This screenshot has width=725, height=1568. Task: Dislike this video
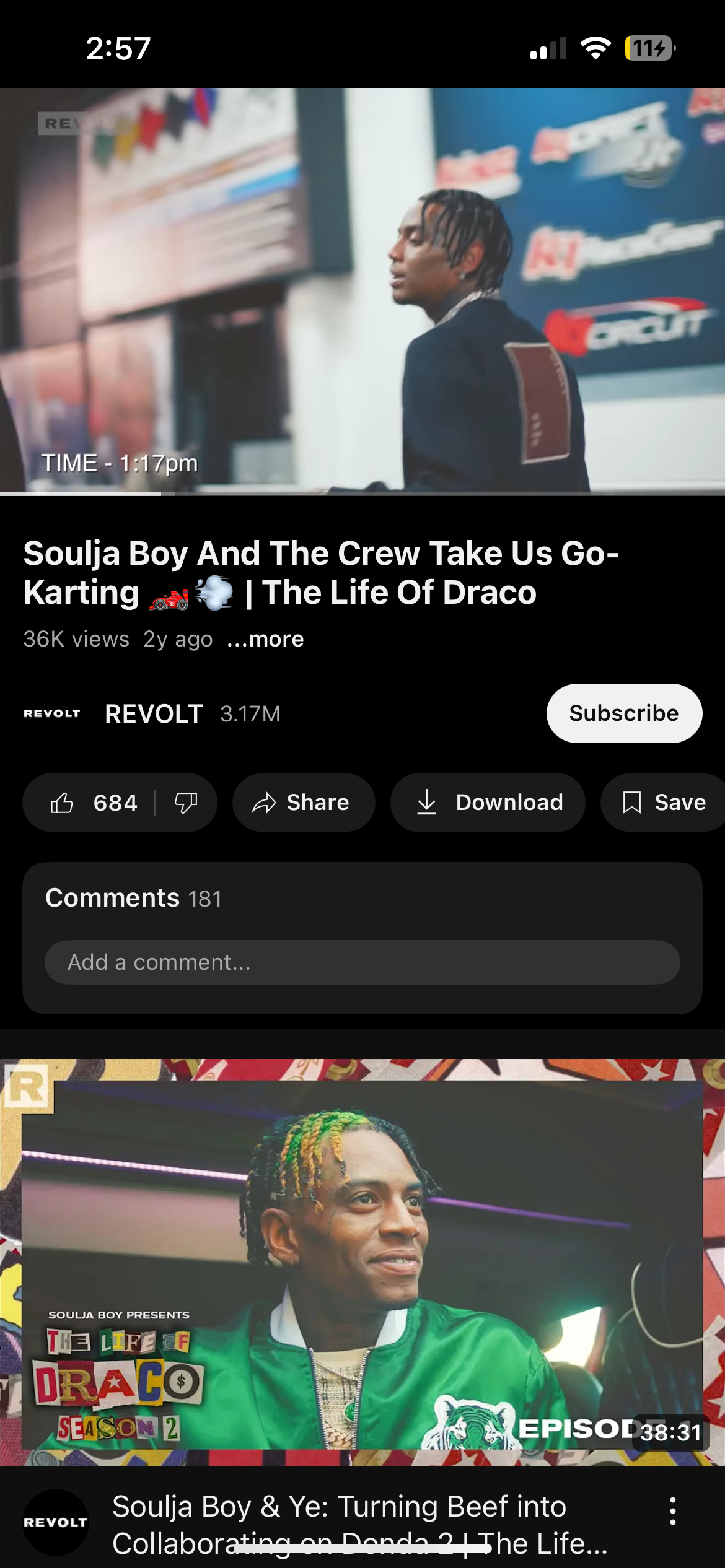pos(186,803)
